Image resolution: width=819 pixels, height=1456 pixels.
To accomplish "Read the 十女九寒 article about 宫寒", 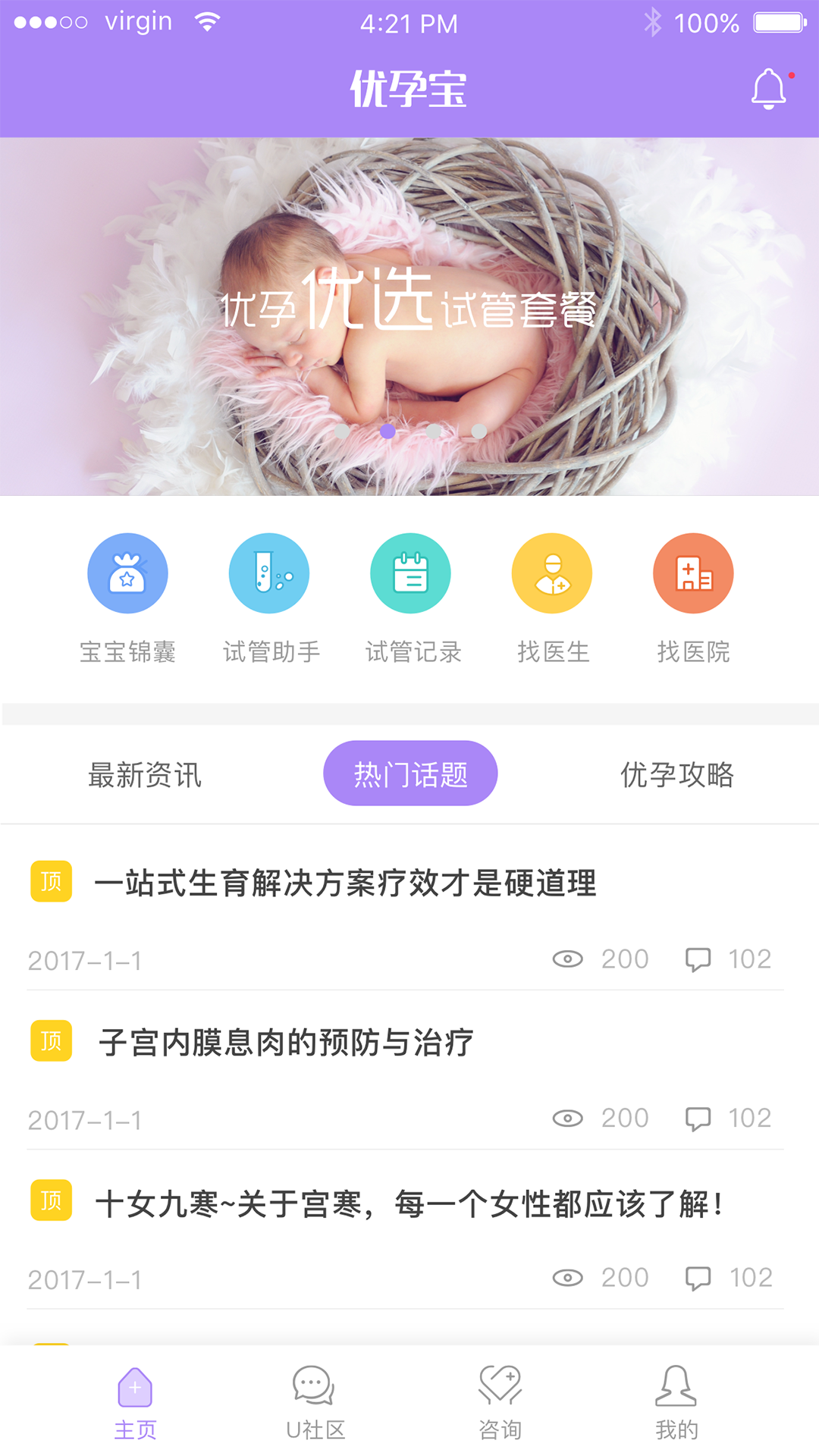I will (409, 1203).
